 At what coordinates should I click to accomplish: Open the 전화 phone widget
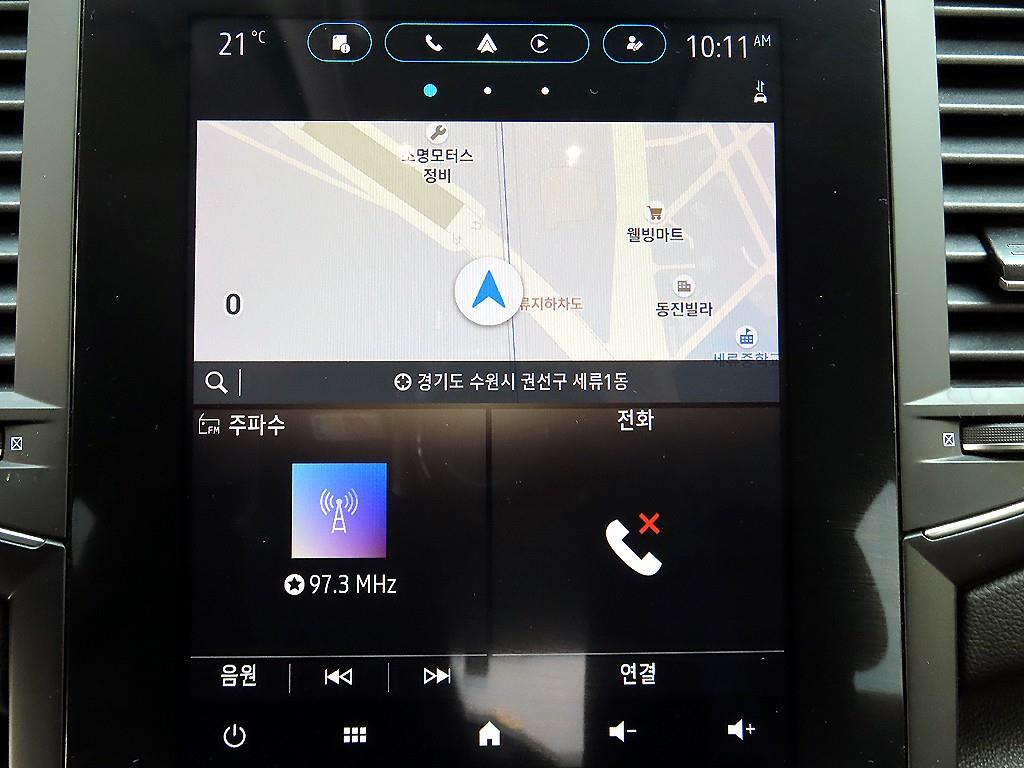point(636,529)
